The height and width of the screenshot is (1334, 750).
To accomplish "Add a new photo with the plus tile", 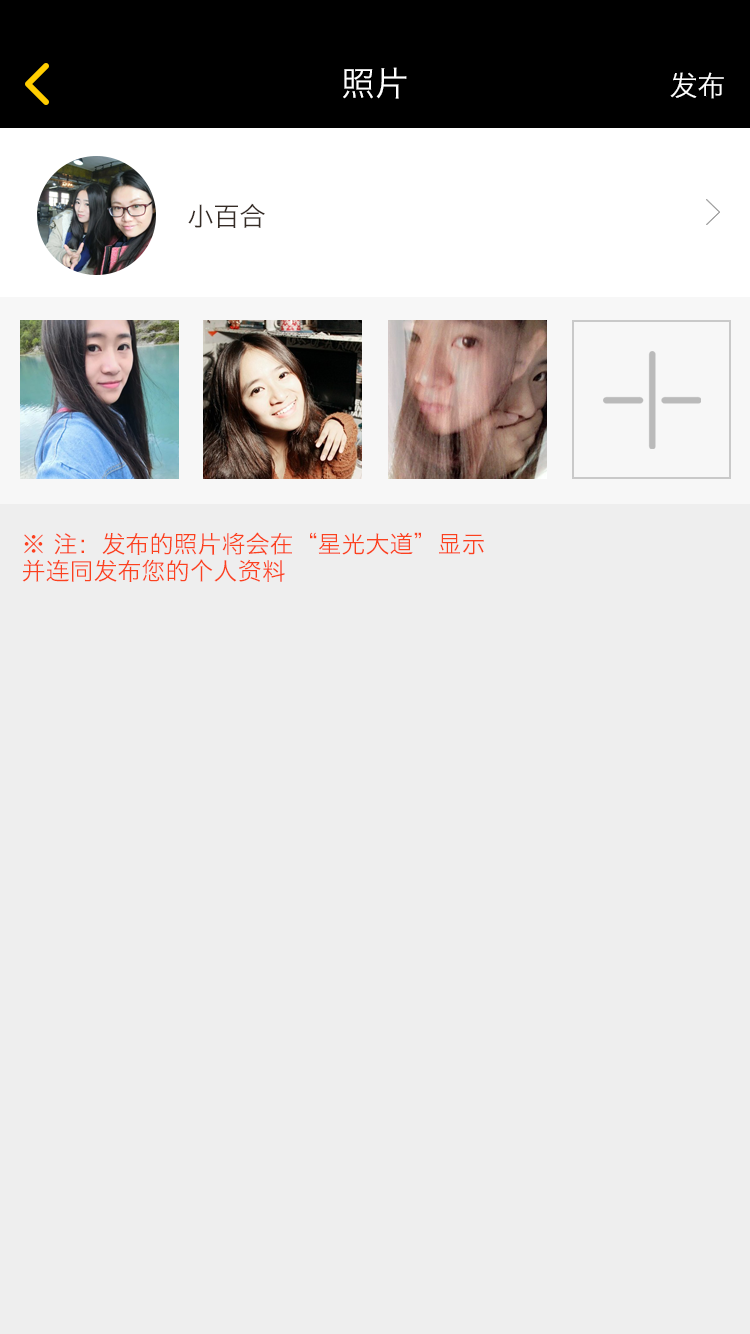I will point(651,400).
